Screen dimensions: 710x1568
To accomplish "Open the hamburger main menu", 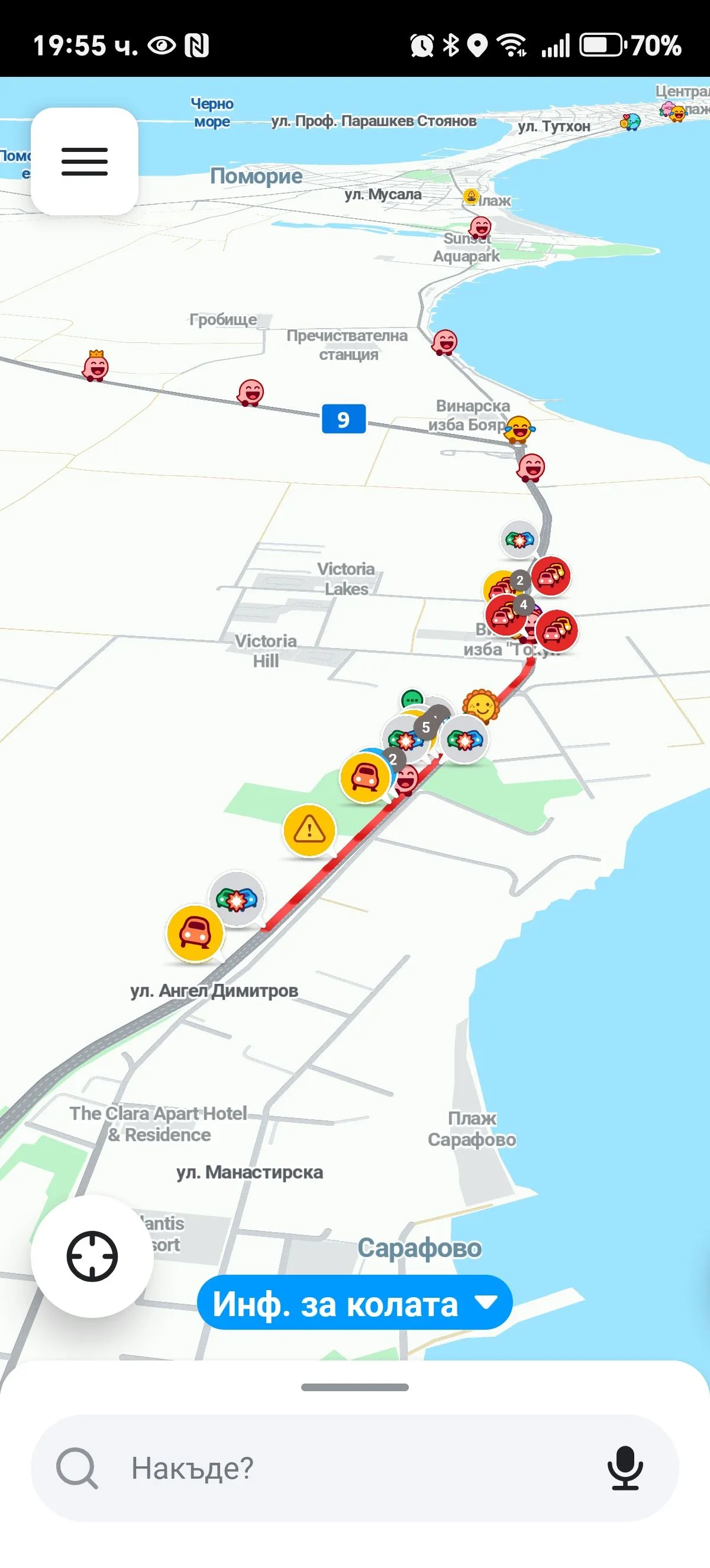I will [85, 161].
